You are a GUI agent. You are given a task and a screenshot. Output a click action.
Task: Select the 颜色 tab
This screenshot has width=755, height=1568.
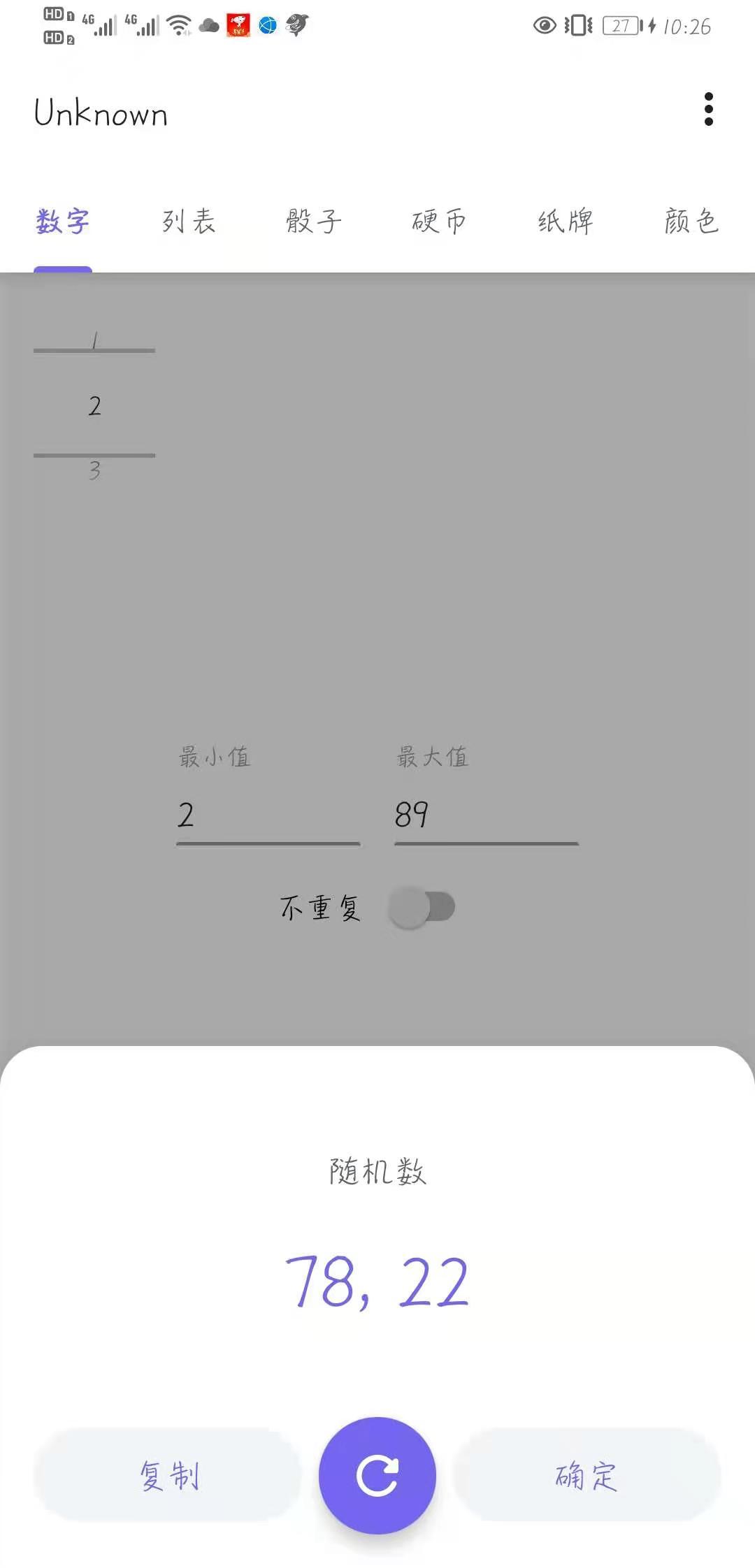pyautogui.click(x=691, y=222)
